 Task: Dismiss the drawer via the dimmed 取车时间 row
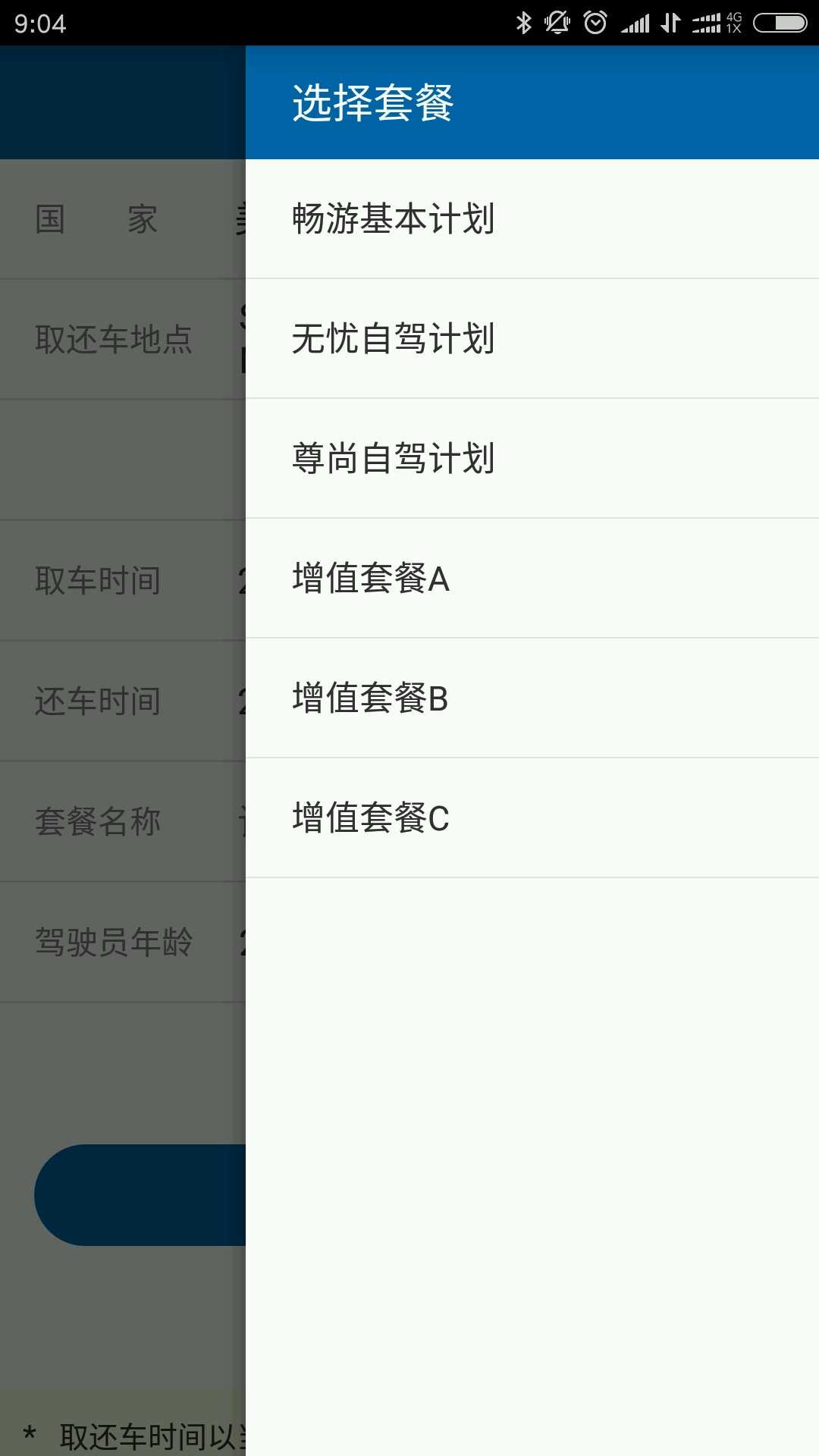pos(121,581)
